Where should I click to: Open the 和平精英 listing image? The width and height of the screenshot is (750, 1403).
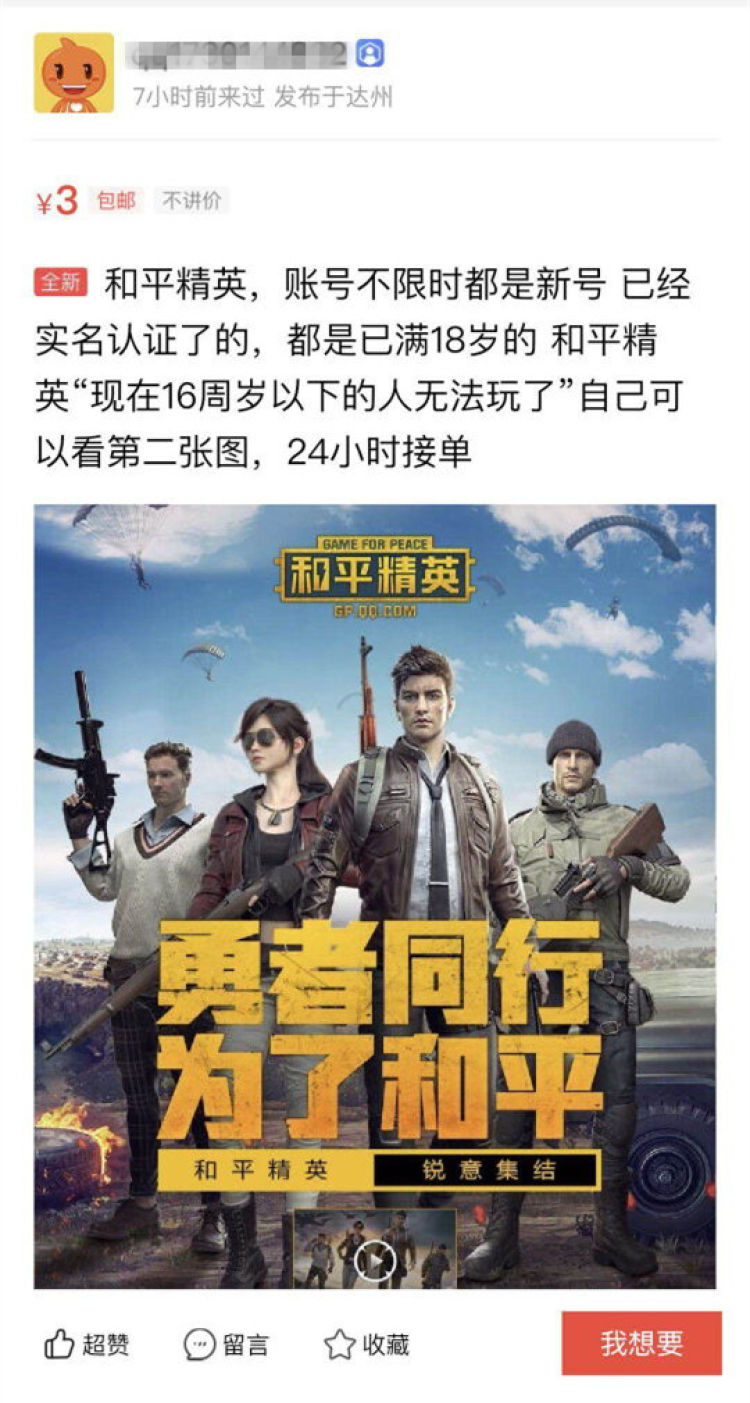point(374,850)
